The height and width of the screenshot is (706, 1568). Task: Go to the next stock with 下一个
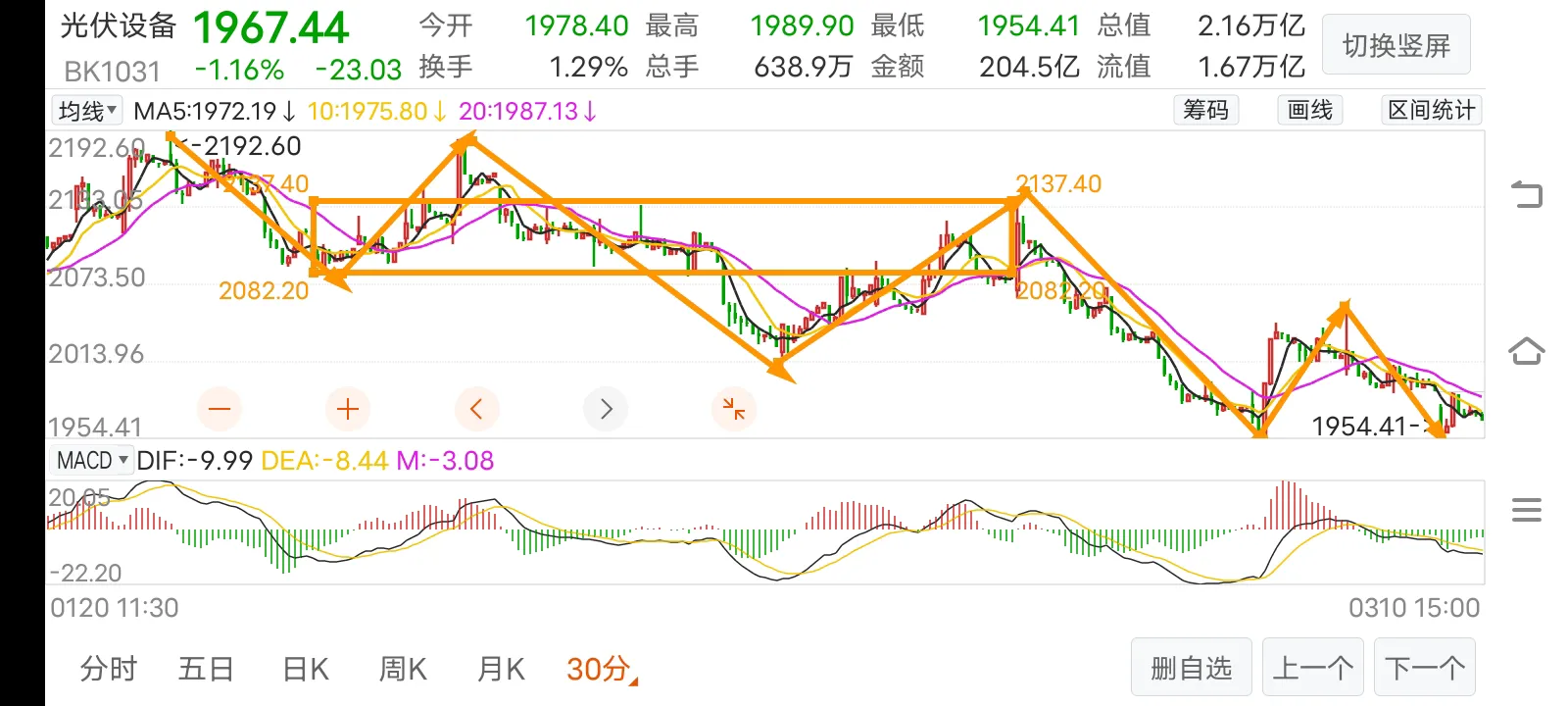(x=1424, y=668)
